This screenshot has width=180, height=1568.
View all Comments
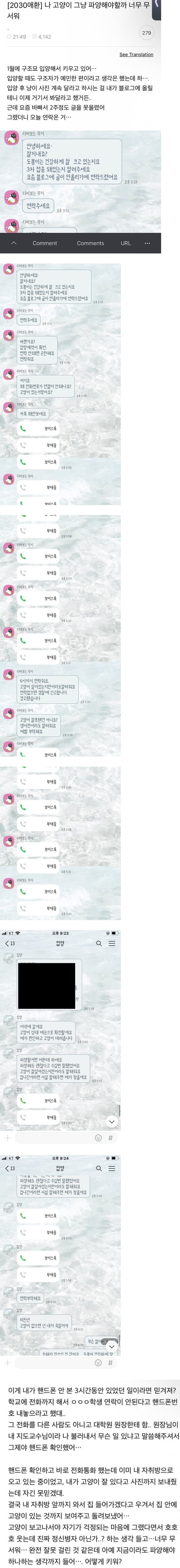pos(90,243)
